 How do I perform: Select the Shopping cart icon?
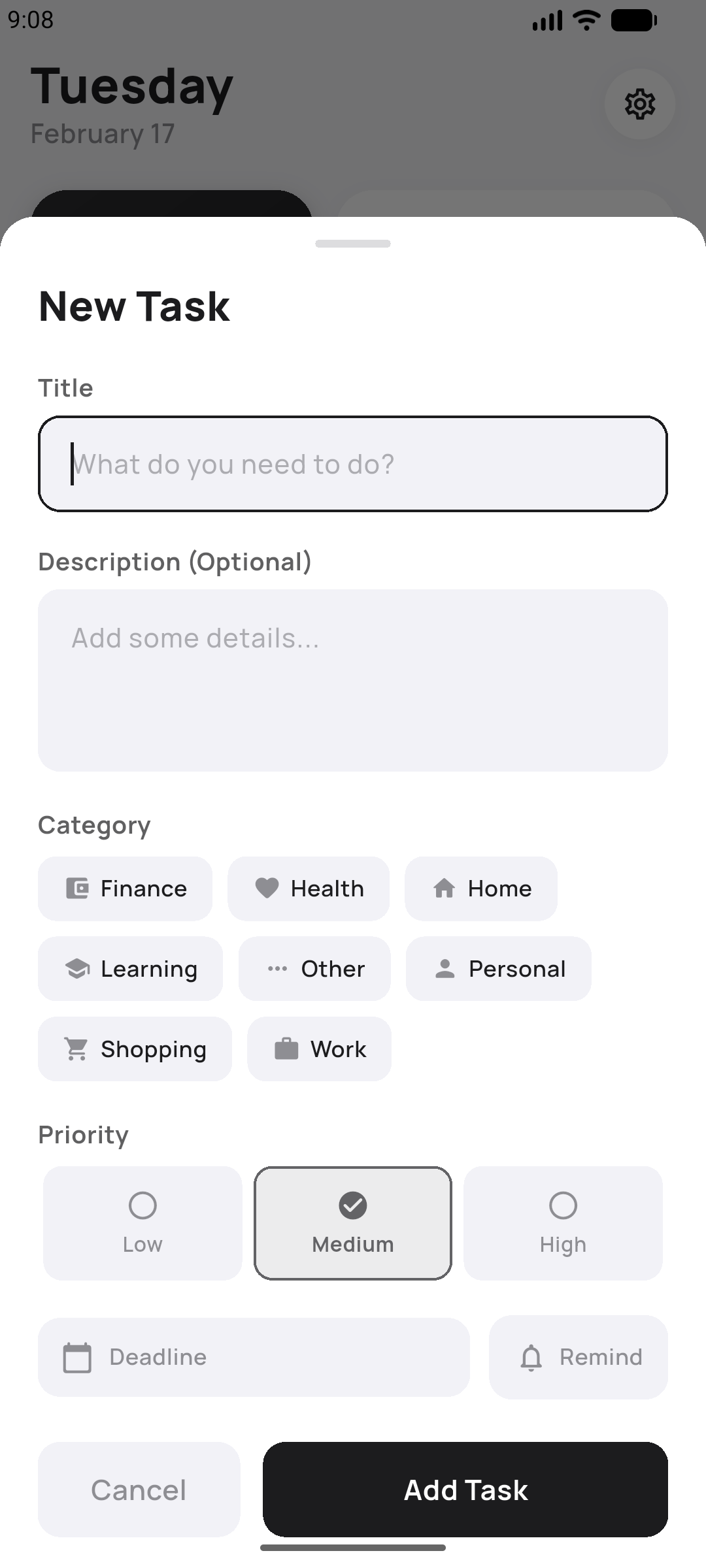77,1049
